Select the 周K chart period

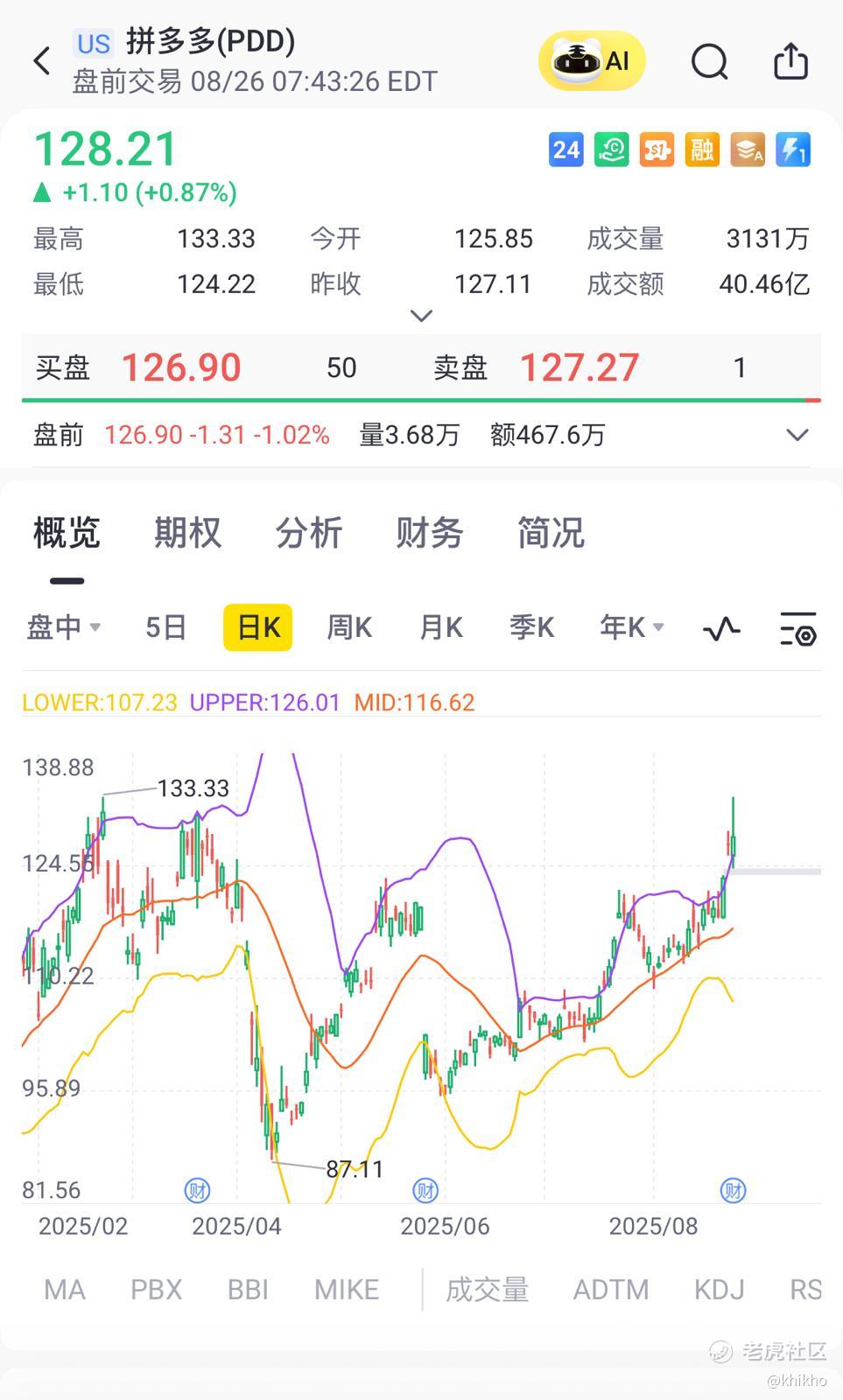pyautogui.click(x=349, y=627)
